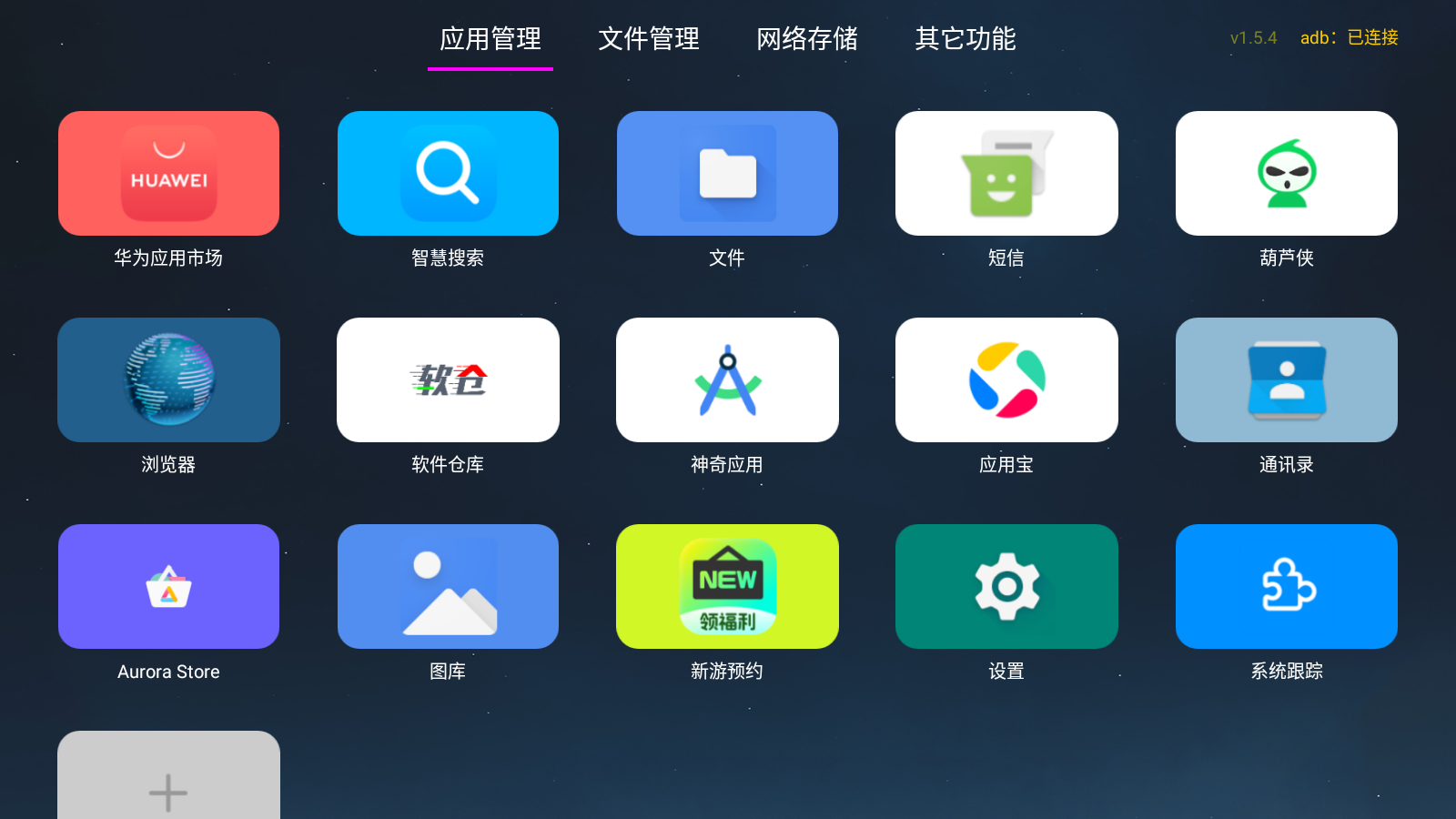Image resolution: width=1456 pixels, height=819 pixels.
Task: Open 应用宝 app store
Action: (x=1006, y=380)
